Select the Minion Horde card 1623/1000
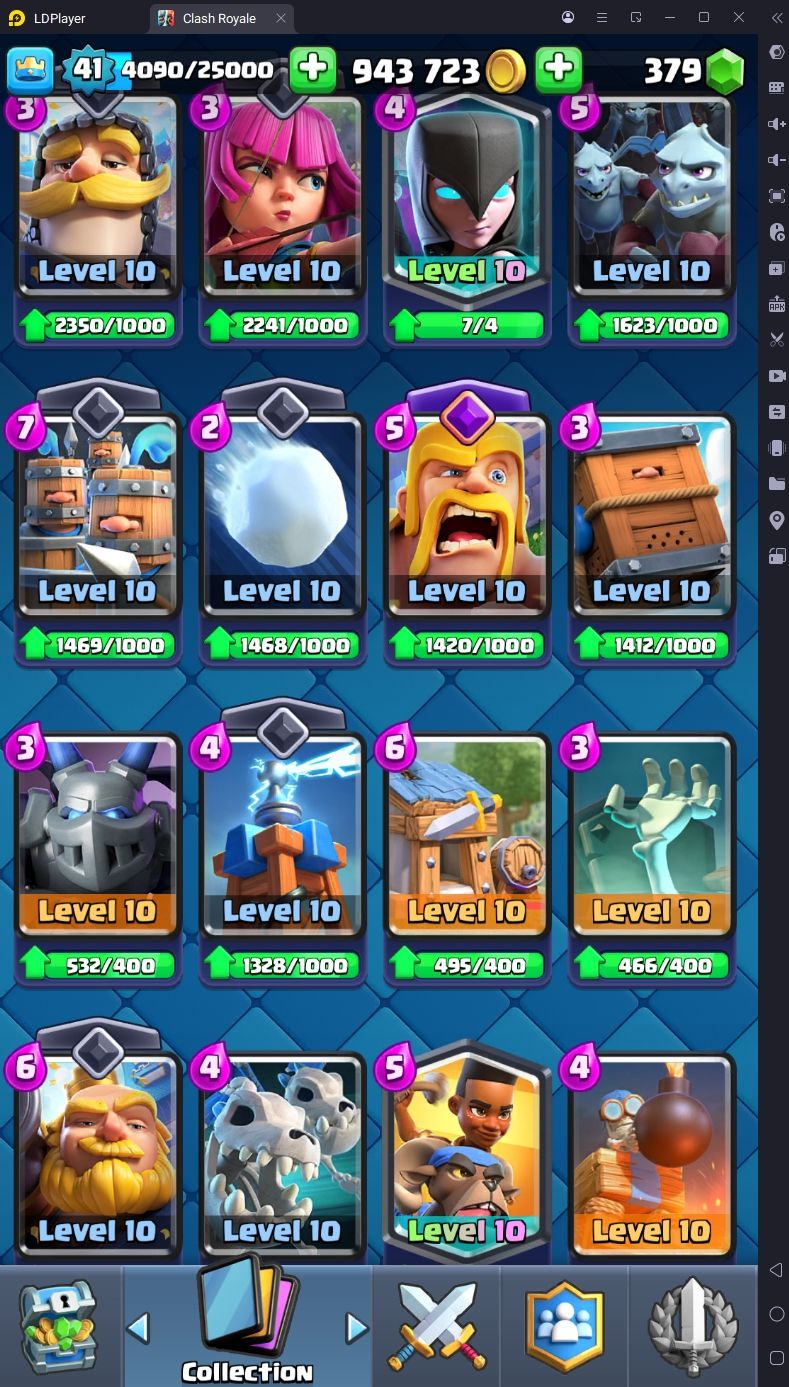The height and width of the screenshot is (1387, 789). click(x=652, y=200)
